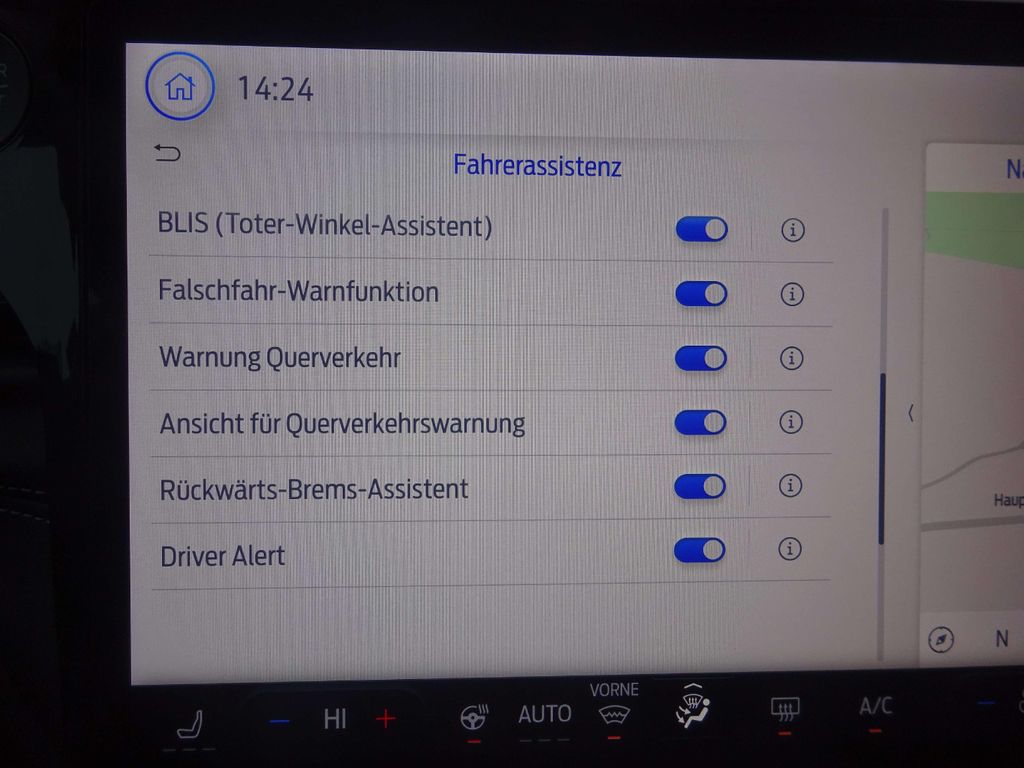The height and width of the screenshot is (768, 1024).
Task: Go back from Fahrerassistenz
Action: 168,153
